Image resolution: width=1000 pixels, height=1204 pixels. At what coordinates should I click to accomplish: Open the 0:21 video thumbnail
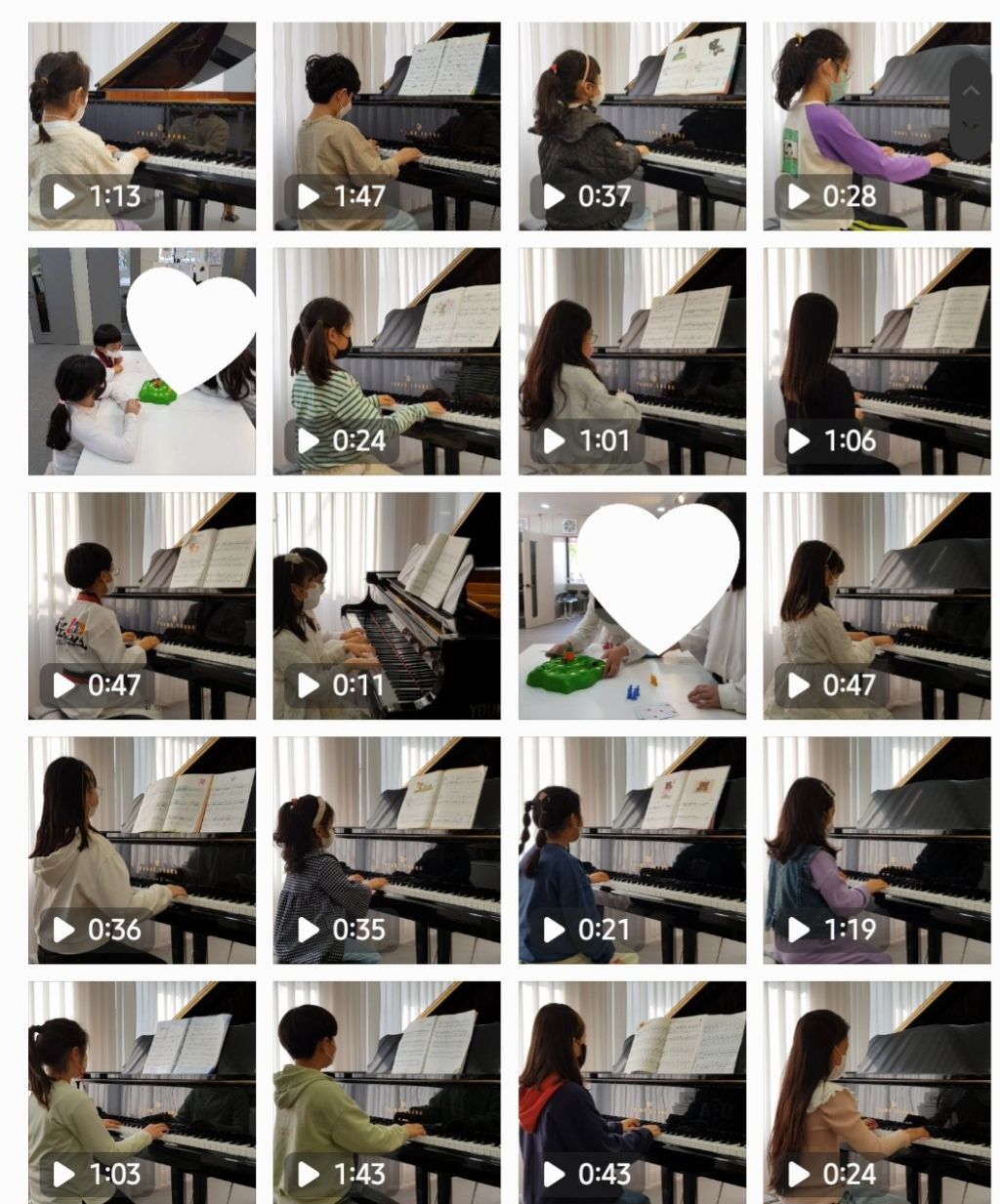[x=632, y=850]
